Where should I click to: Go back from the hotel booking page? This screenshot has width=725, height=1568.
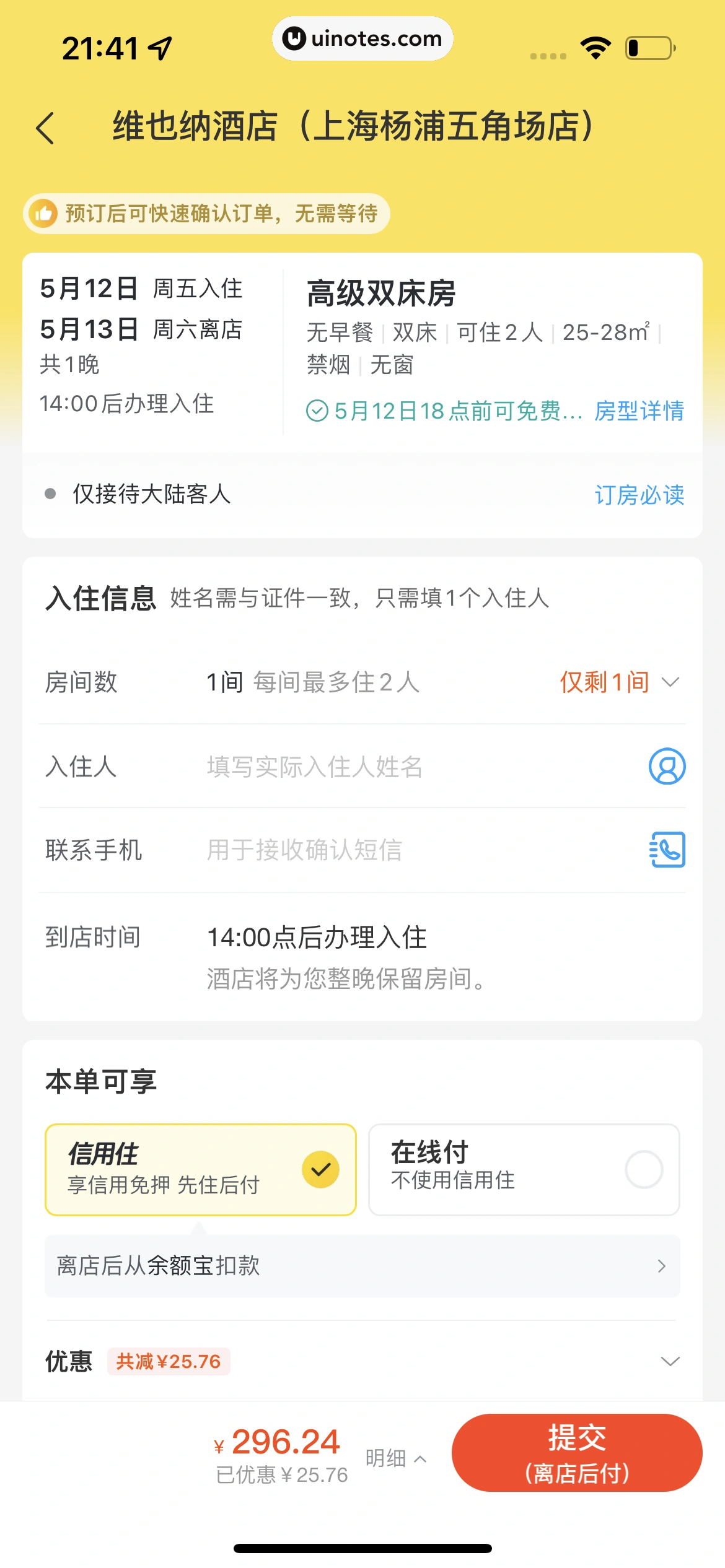click(45, 128)
